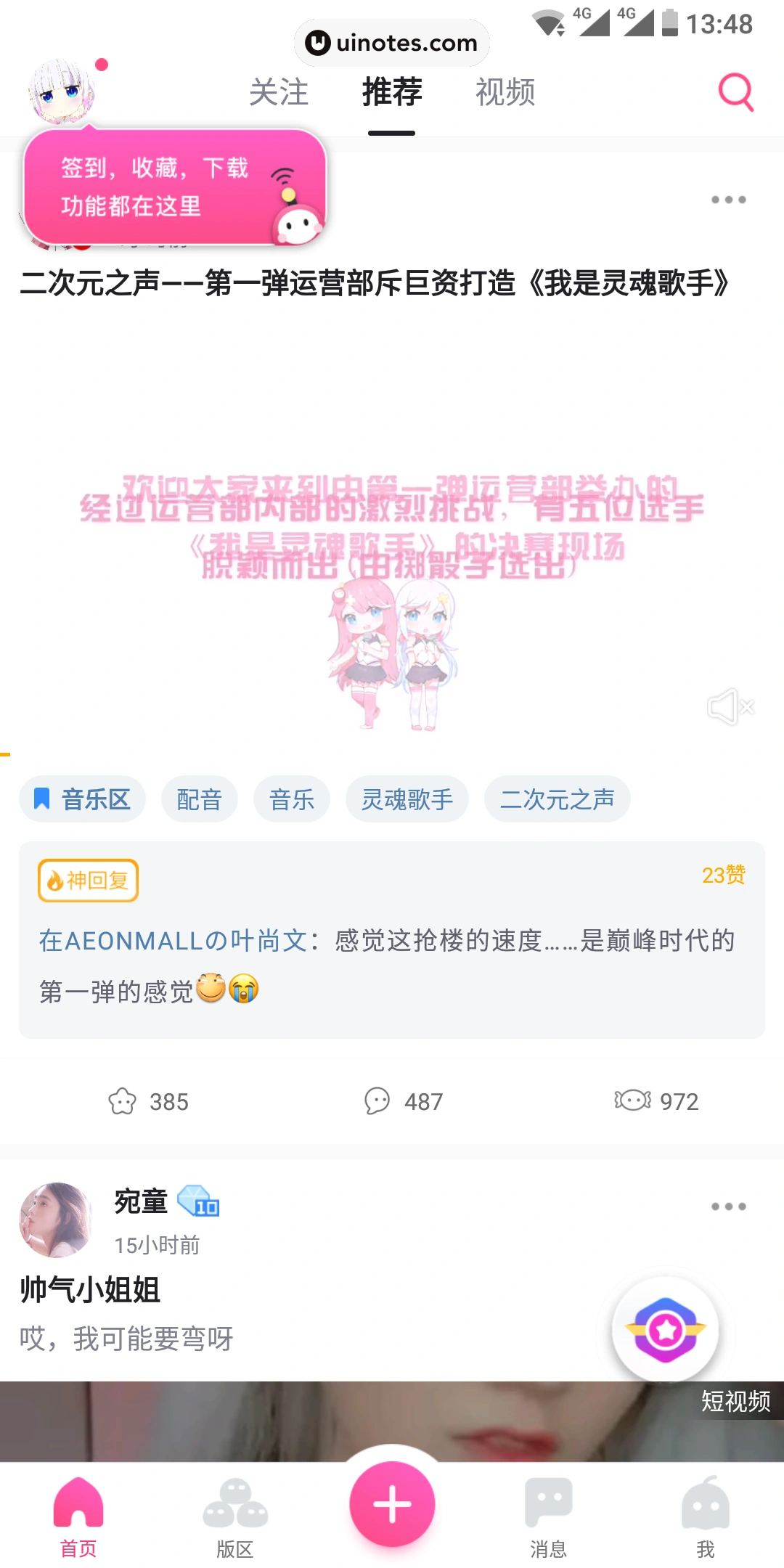Tap the candy icon with 972

tap(656, 1101)
